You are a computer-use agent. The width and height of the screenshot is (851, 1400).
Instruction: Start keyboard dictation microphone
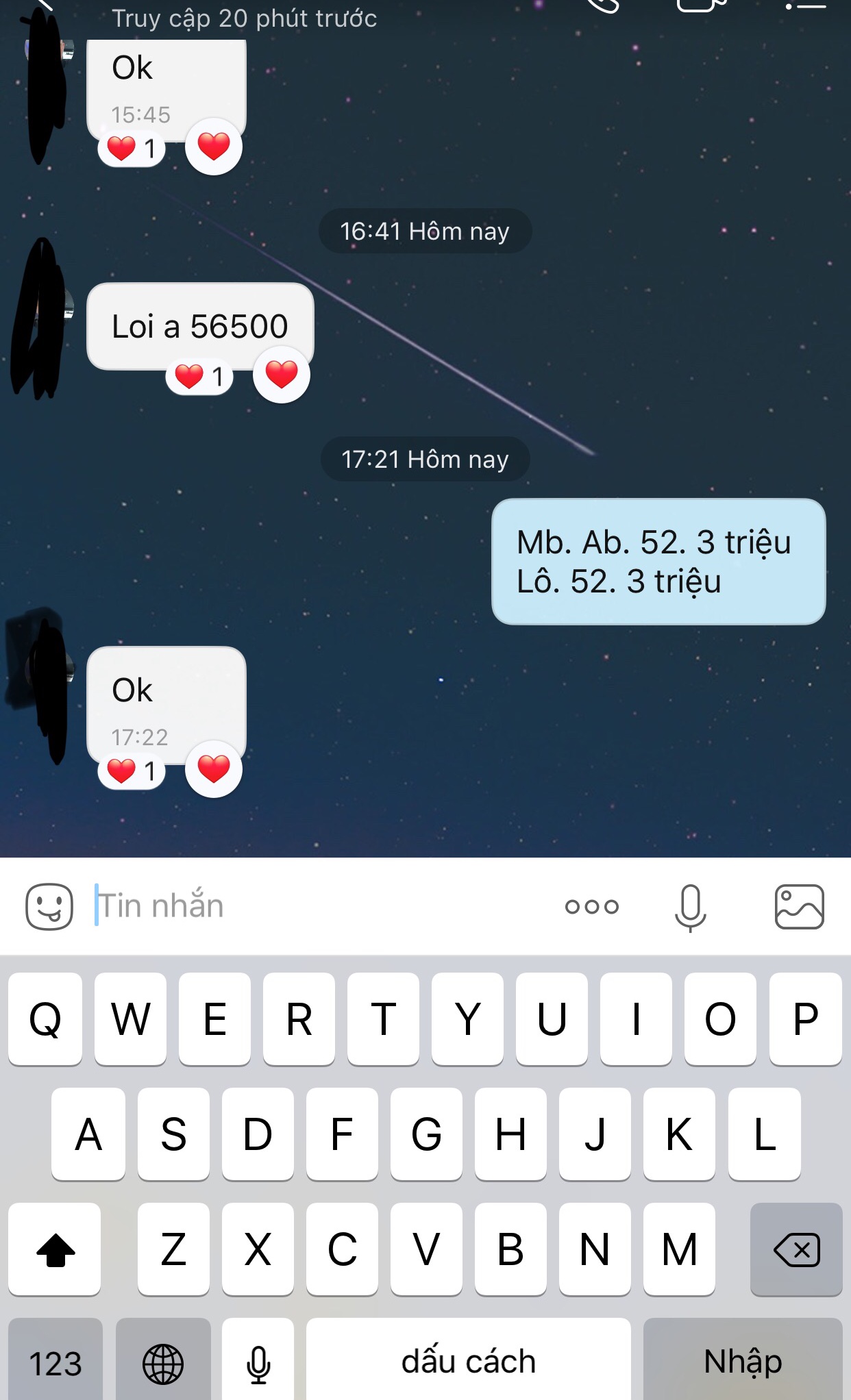(x=258, y=1362)
